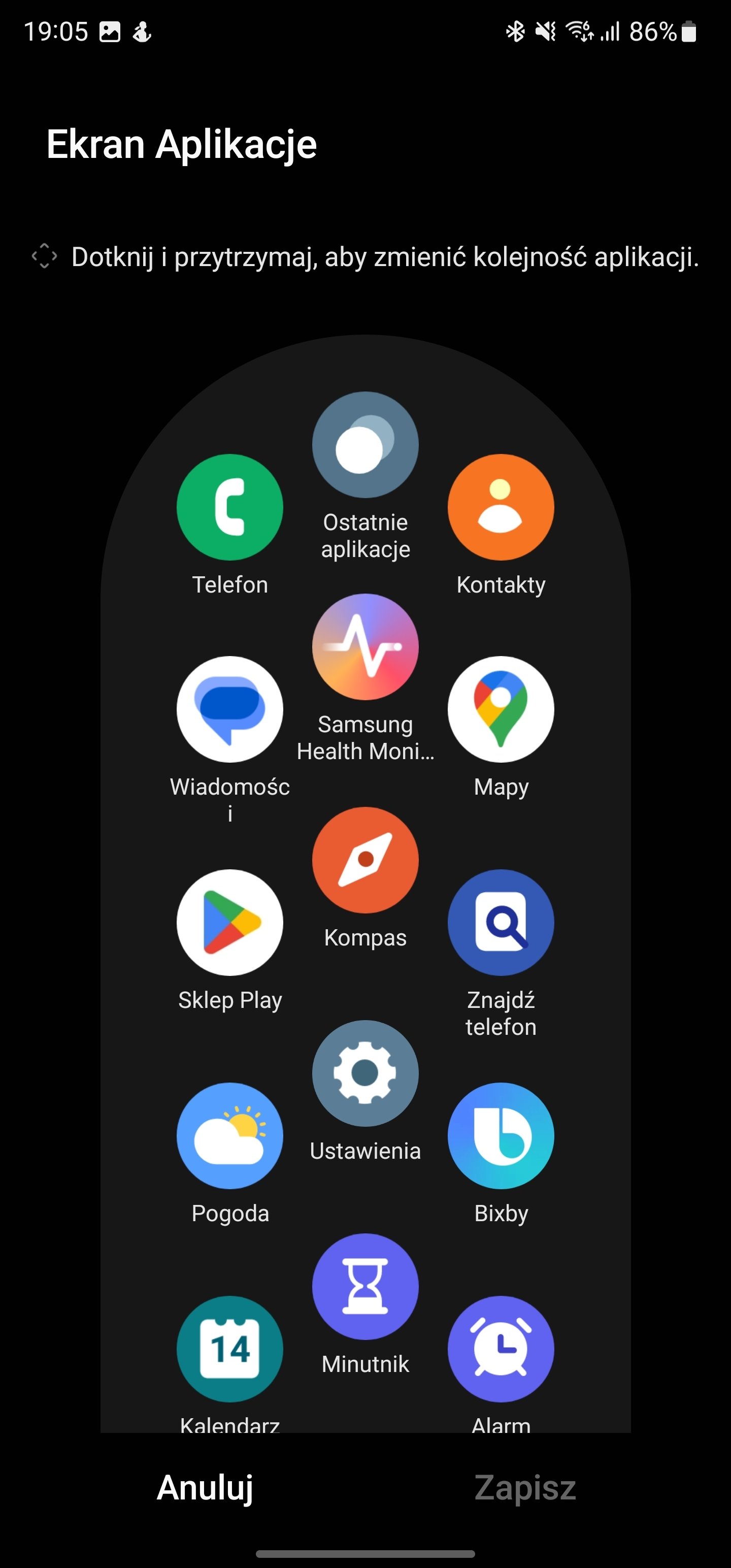Select the Sklep Play icon
Image resolution: width=731 pixels, height=1568 pixels.
tap(229, 923)
